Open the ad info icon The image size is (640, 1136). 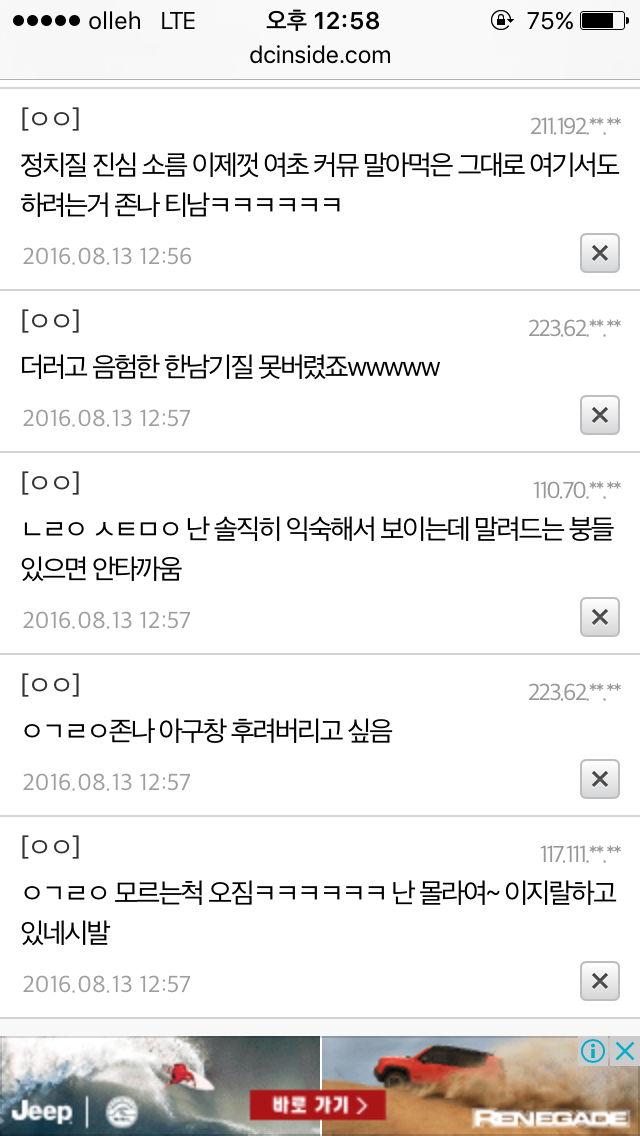click(x=593, y=1051)
